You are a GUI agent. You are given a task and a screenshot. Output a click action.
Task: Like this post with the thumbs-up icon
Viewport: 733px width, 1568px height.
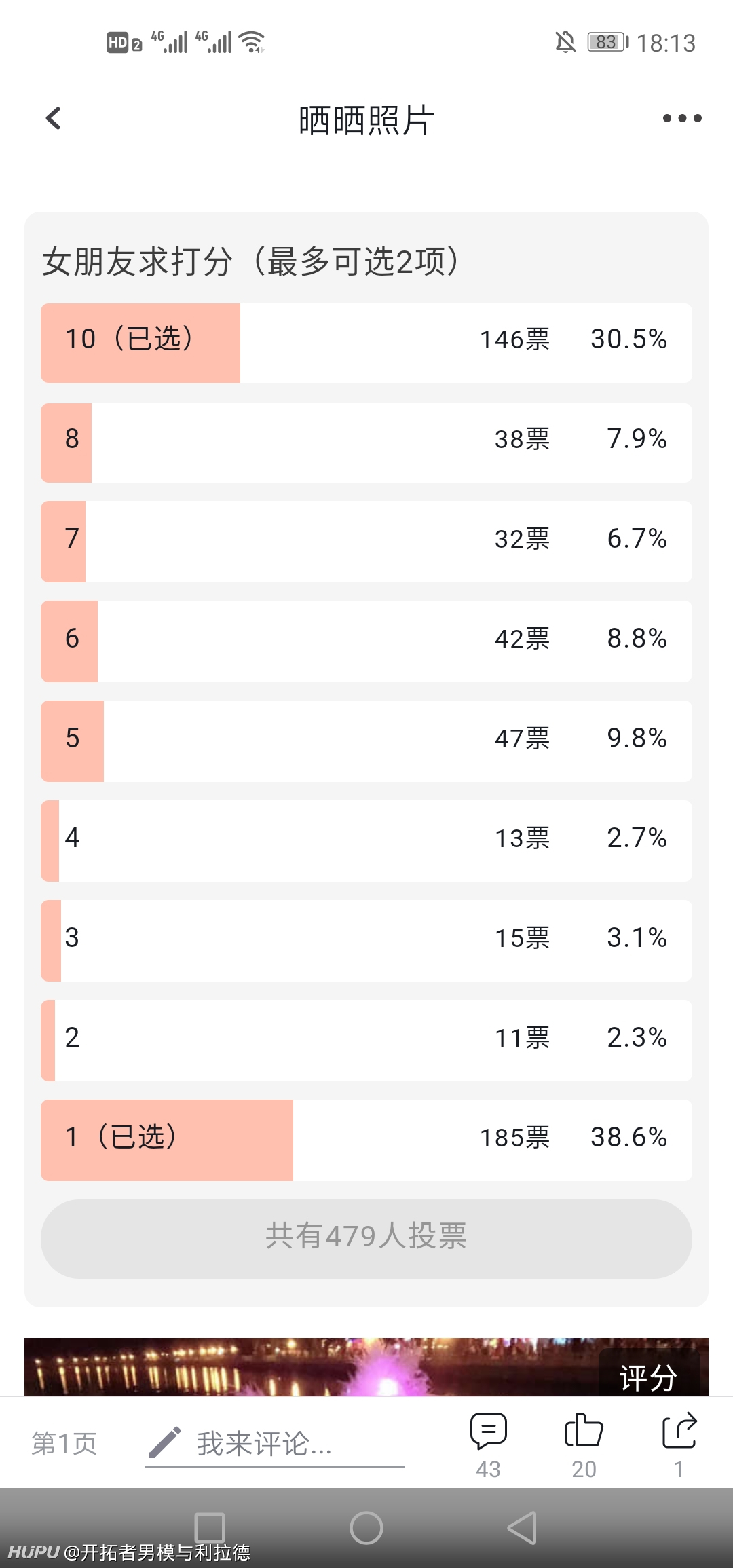(x=584, y=1445)
